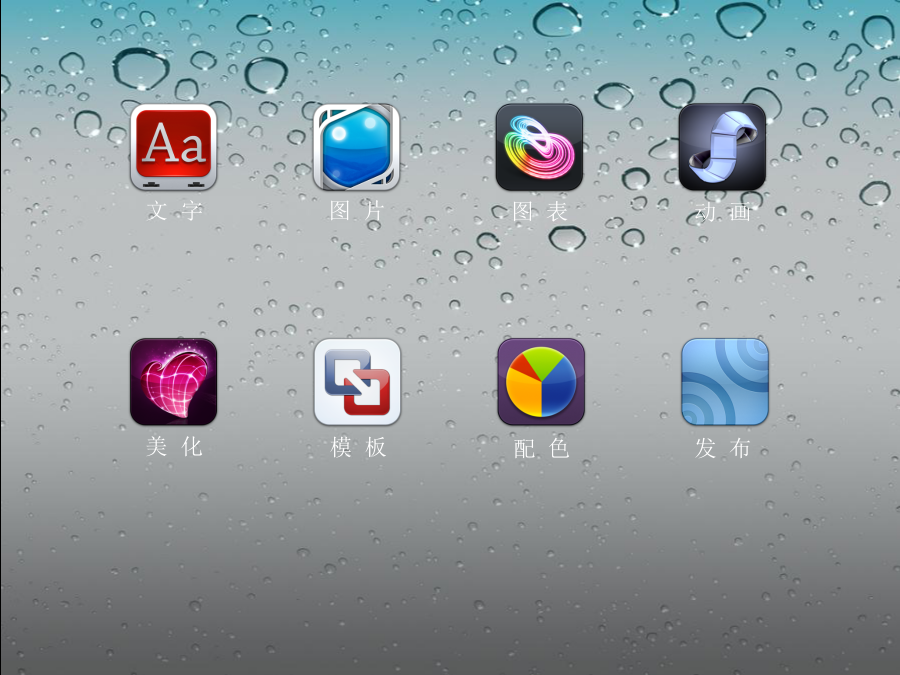Tap the 动画 app icon
Screen dimensions: 900x675
tap(723, 147)
